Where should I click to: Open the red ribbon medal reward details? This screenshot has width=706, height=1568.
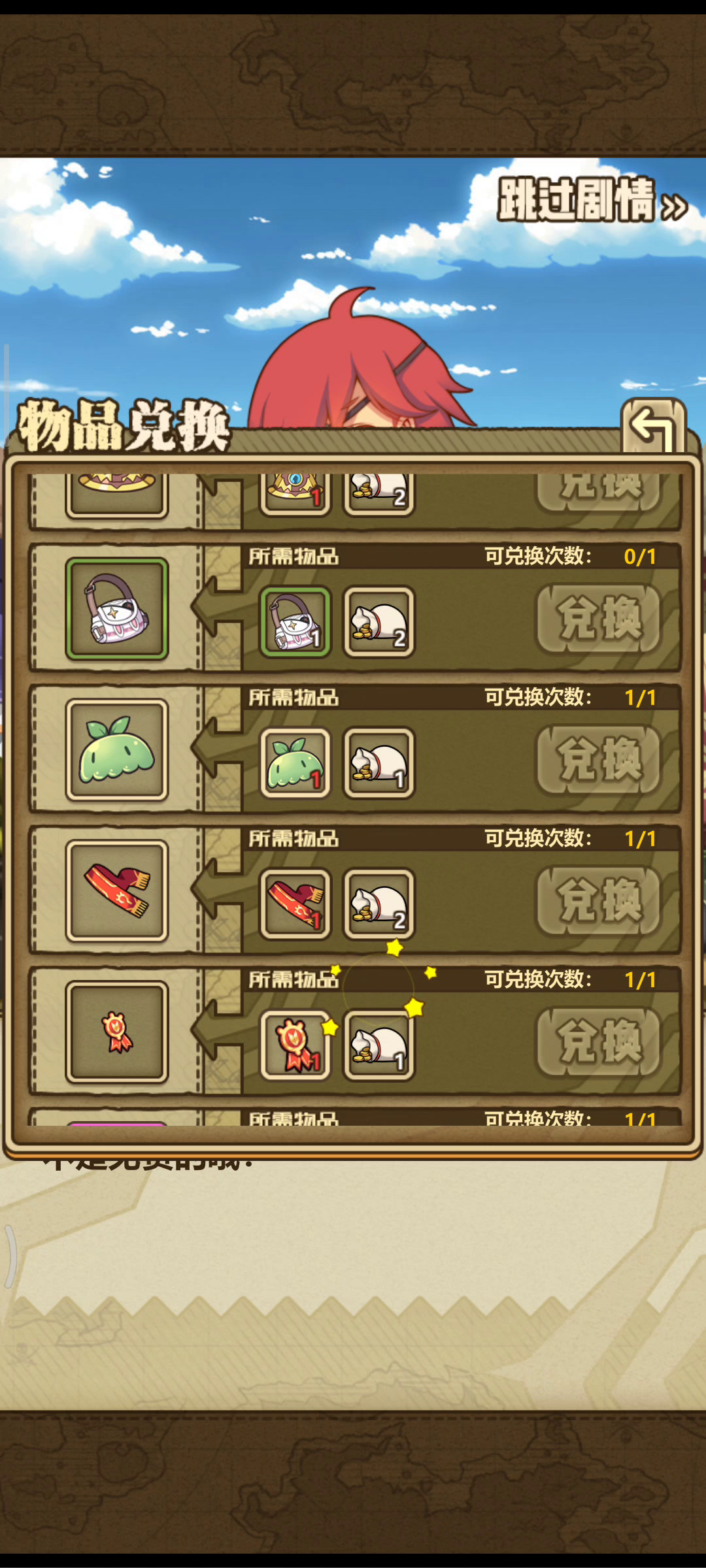tap(117, 1032)
